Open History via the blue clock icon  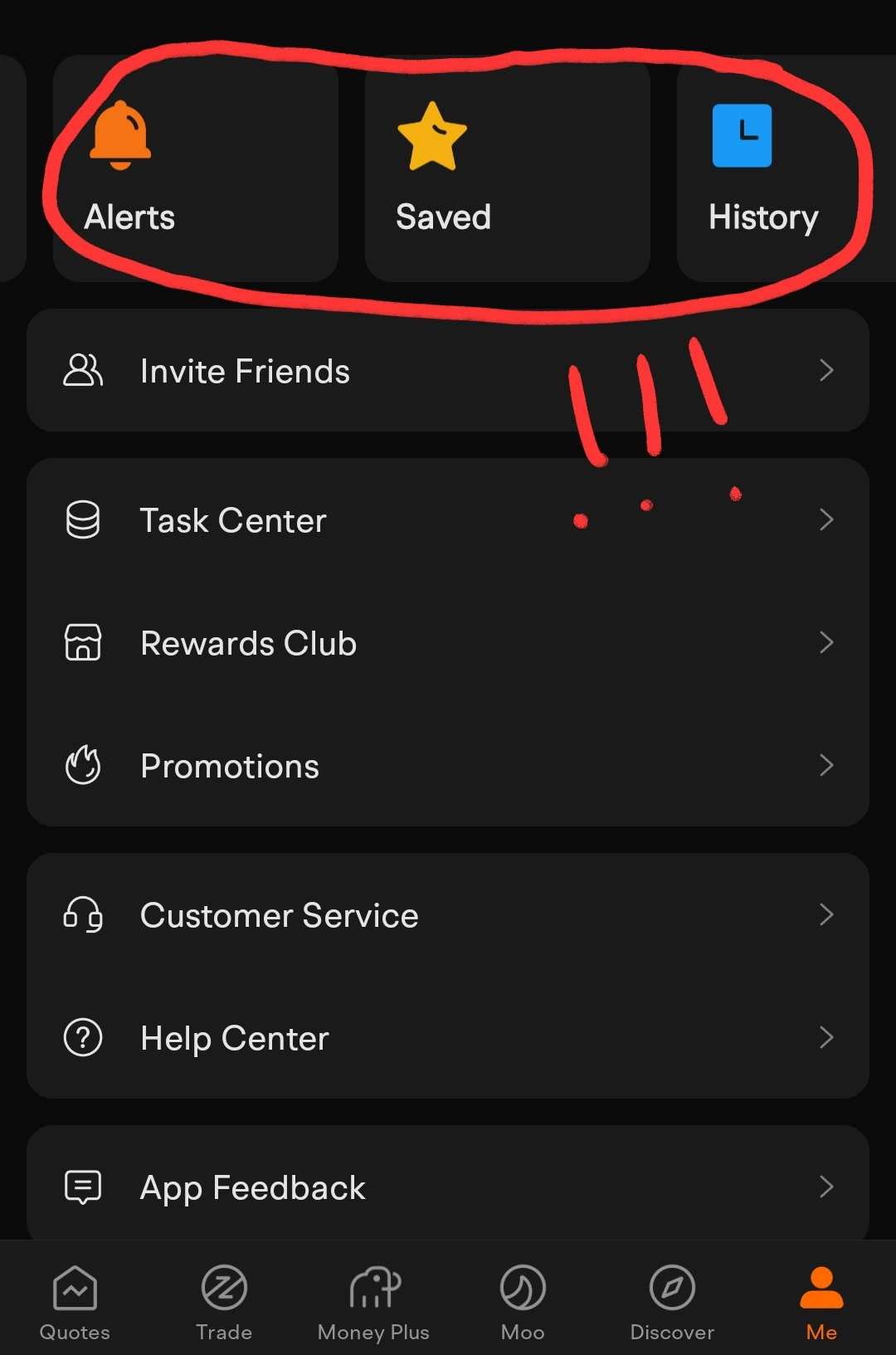point(742,135)
